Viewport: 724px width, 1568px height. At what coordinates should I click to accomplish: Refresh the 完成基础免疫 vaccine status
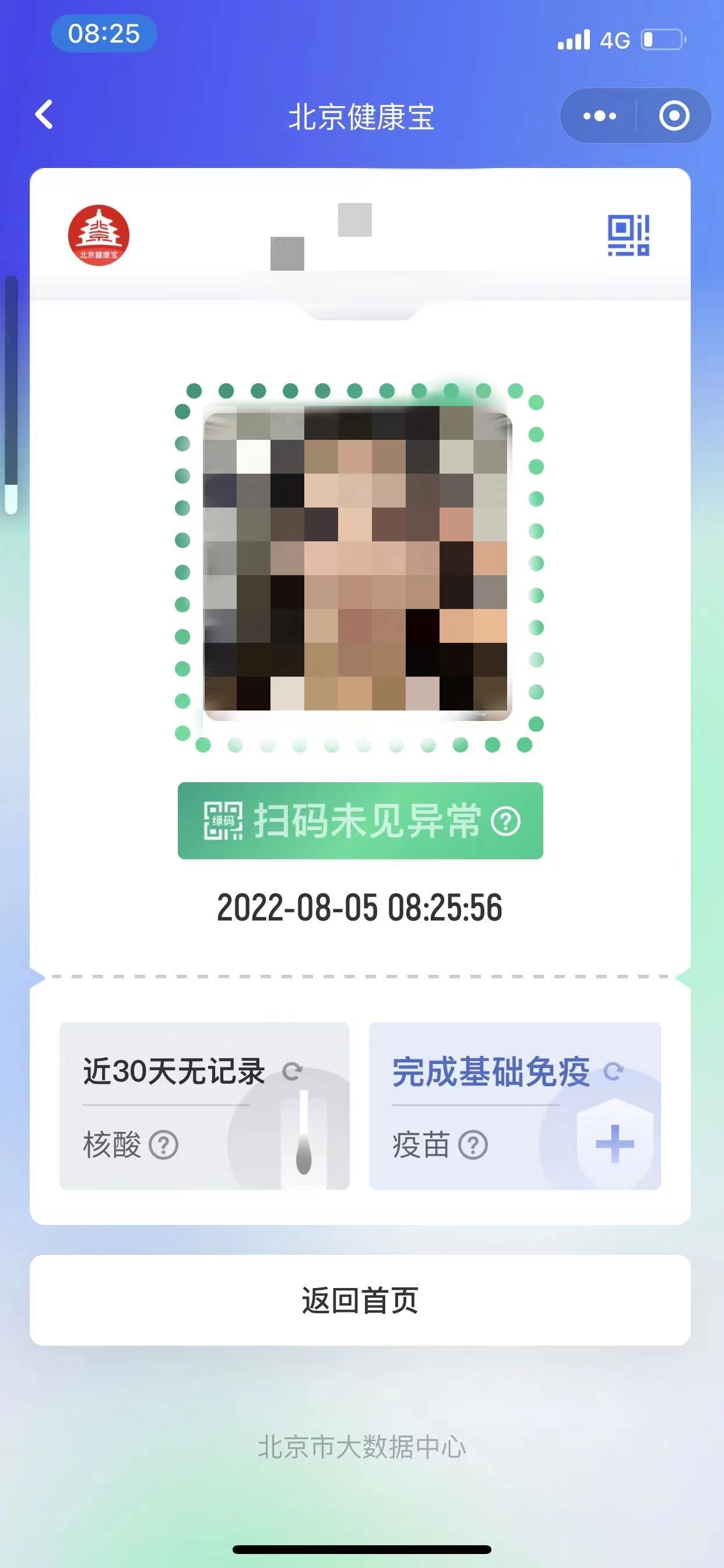tap(614, 1072)
